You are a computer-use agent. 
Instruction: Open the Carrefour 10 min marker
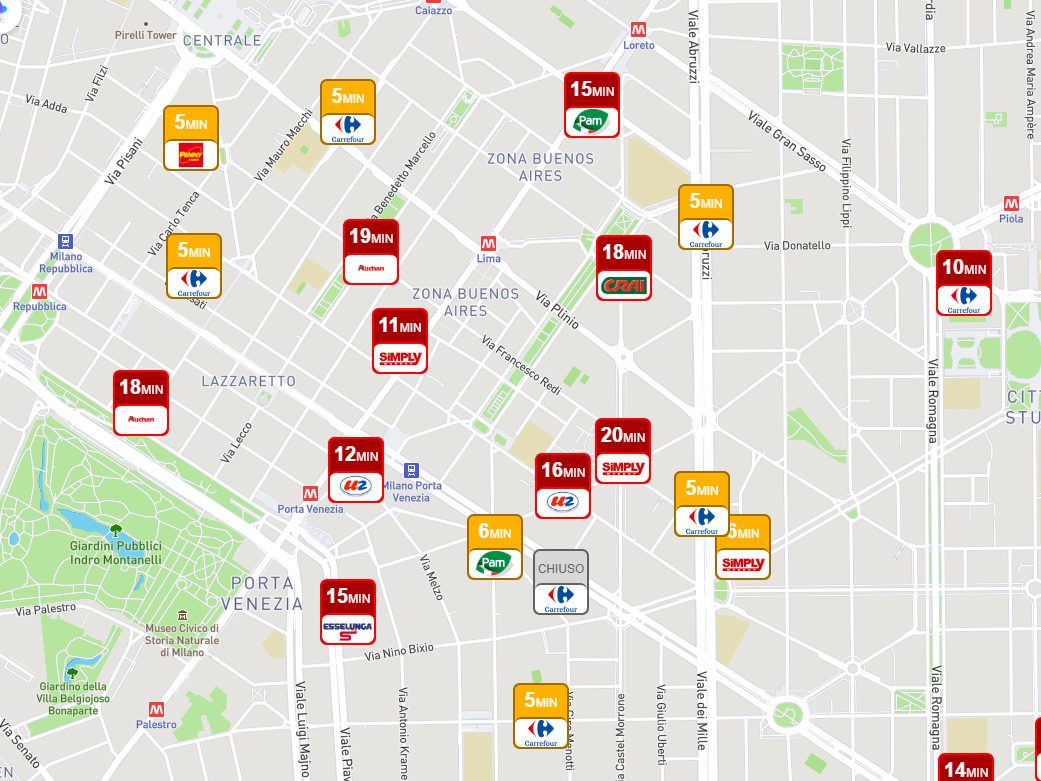[x=964, y=283]
